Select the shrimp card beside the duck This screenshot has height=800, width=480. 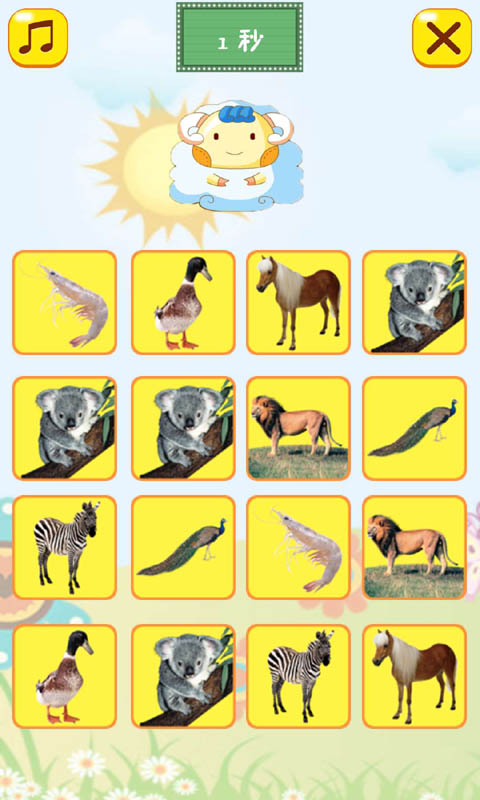(65, 303)
